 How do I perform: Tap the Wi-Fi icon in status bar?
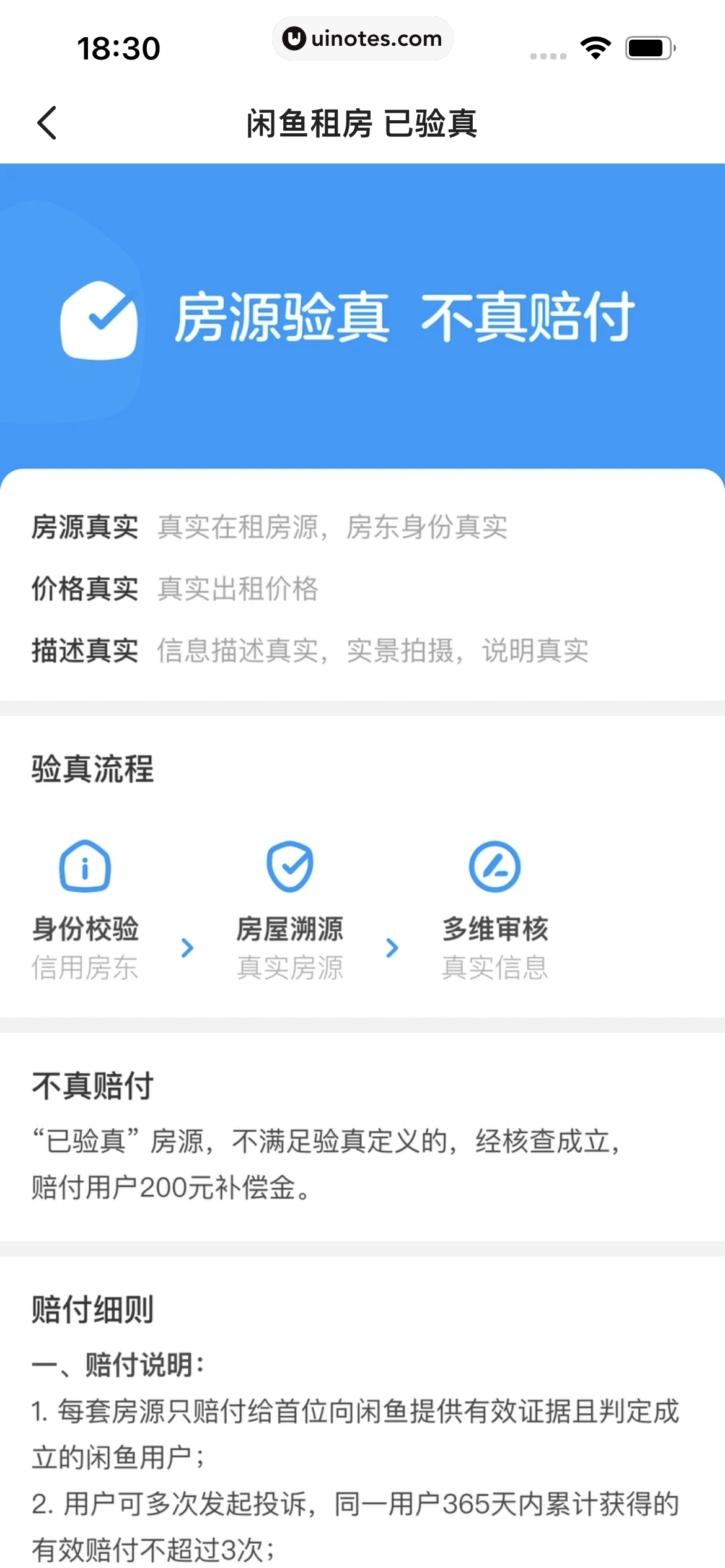pos(594,47)
